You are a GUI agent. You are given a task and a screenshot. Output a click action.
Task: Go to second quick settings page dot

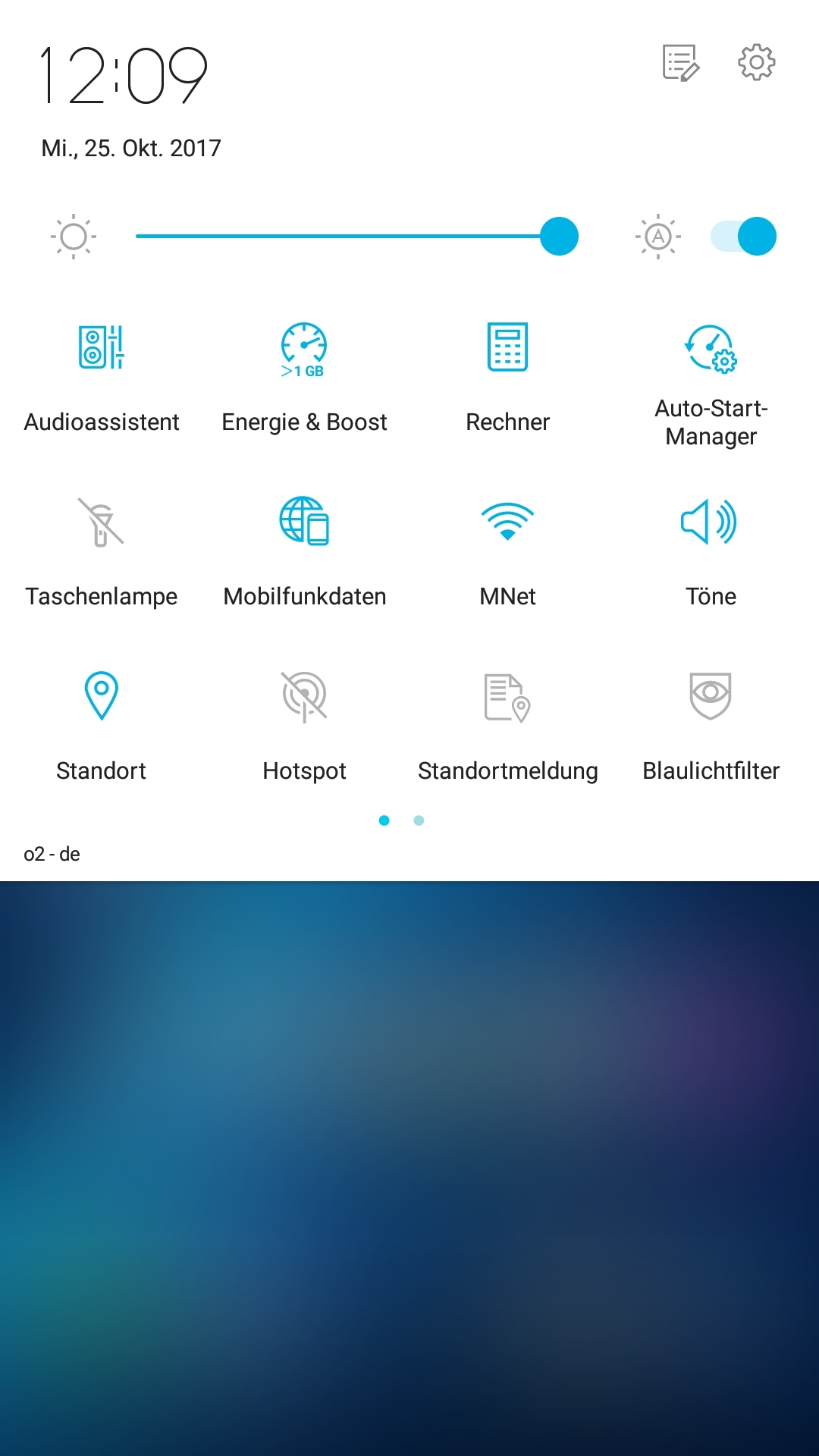419,821
